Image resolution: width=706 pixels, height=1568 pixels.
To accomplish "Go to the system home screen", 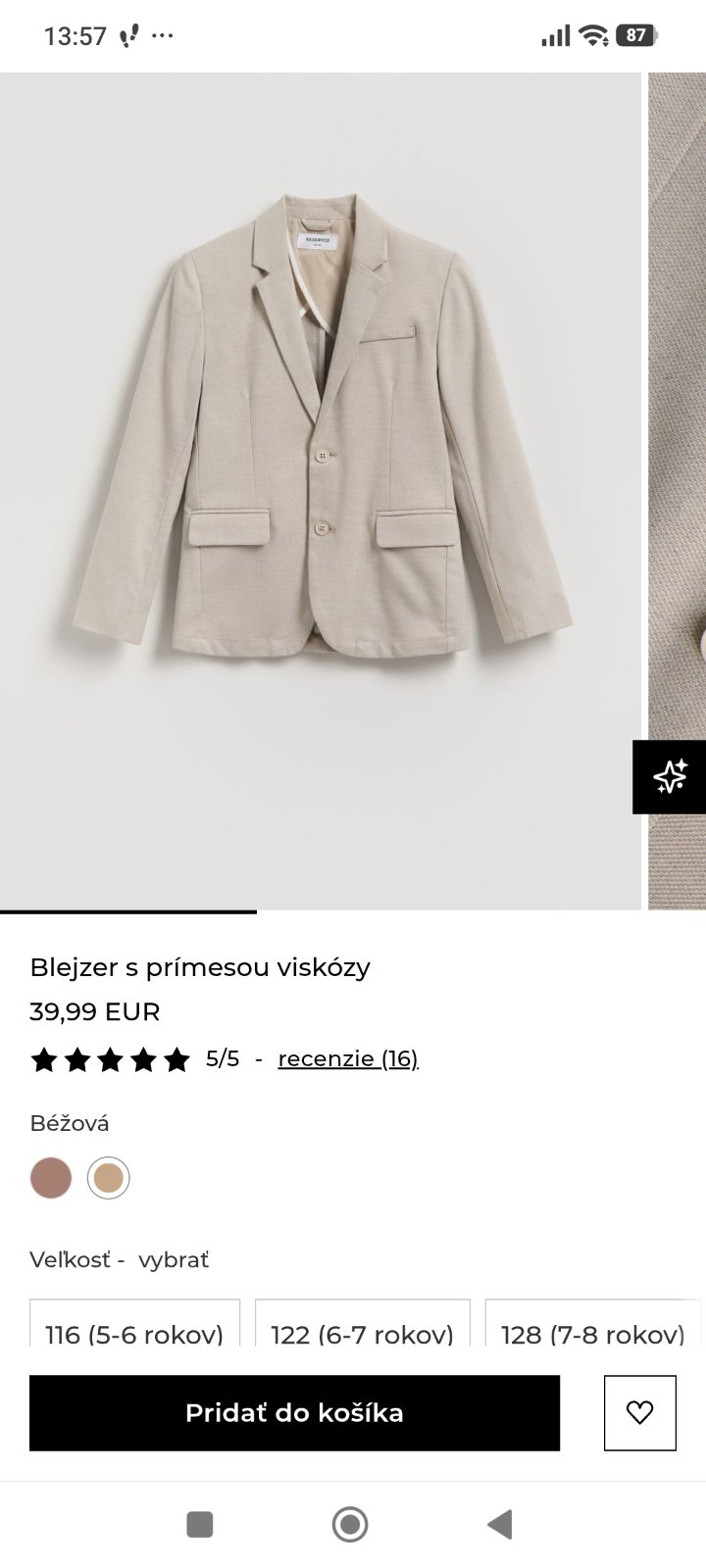I will click(350, 1524).
